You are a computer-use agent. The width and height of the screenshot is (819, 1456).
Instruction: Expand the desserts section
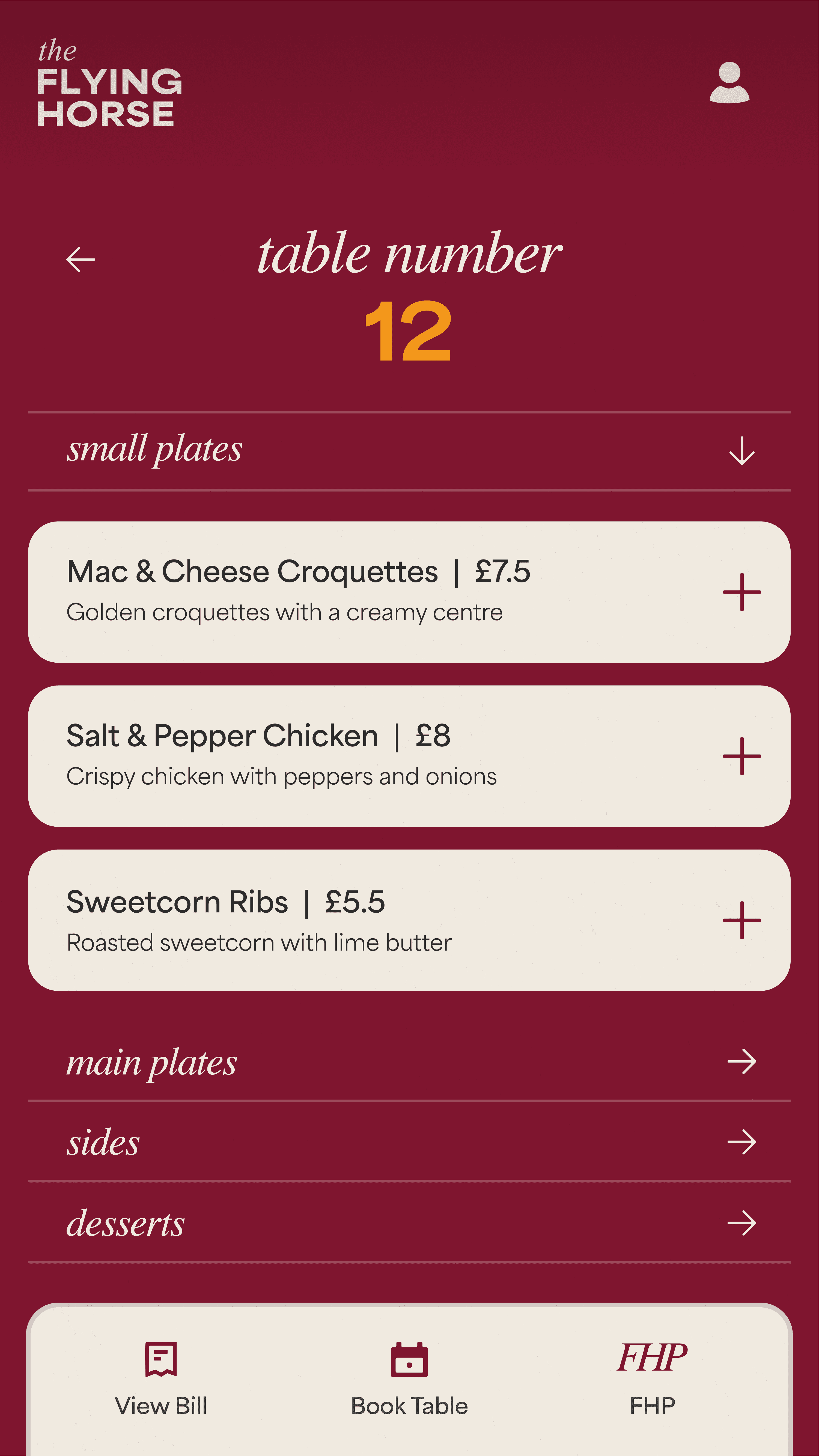tap(741, 1223)
